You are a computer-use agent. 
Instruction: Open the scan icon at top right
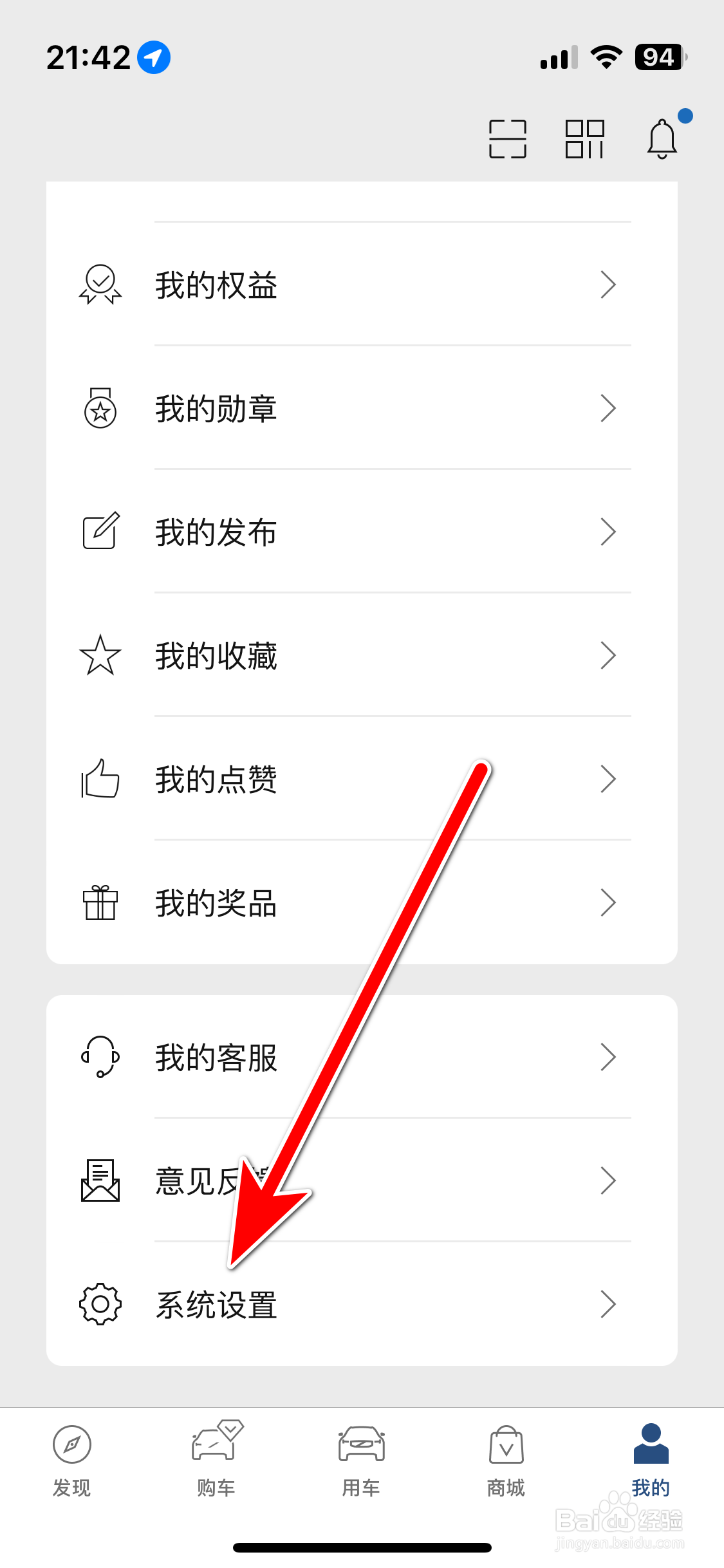[x=508, y=138]
